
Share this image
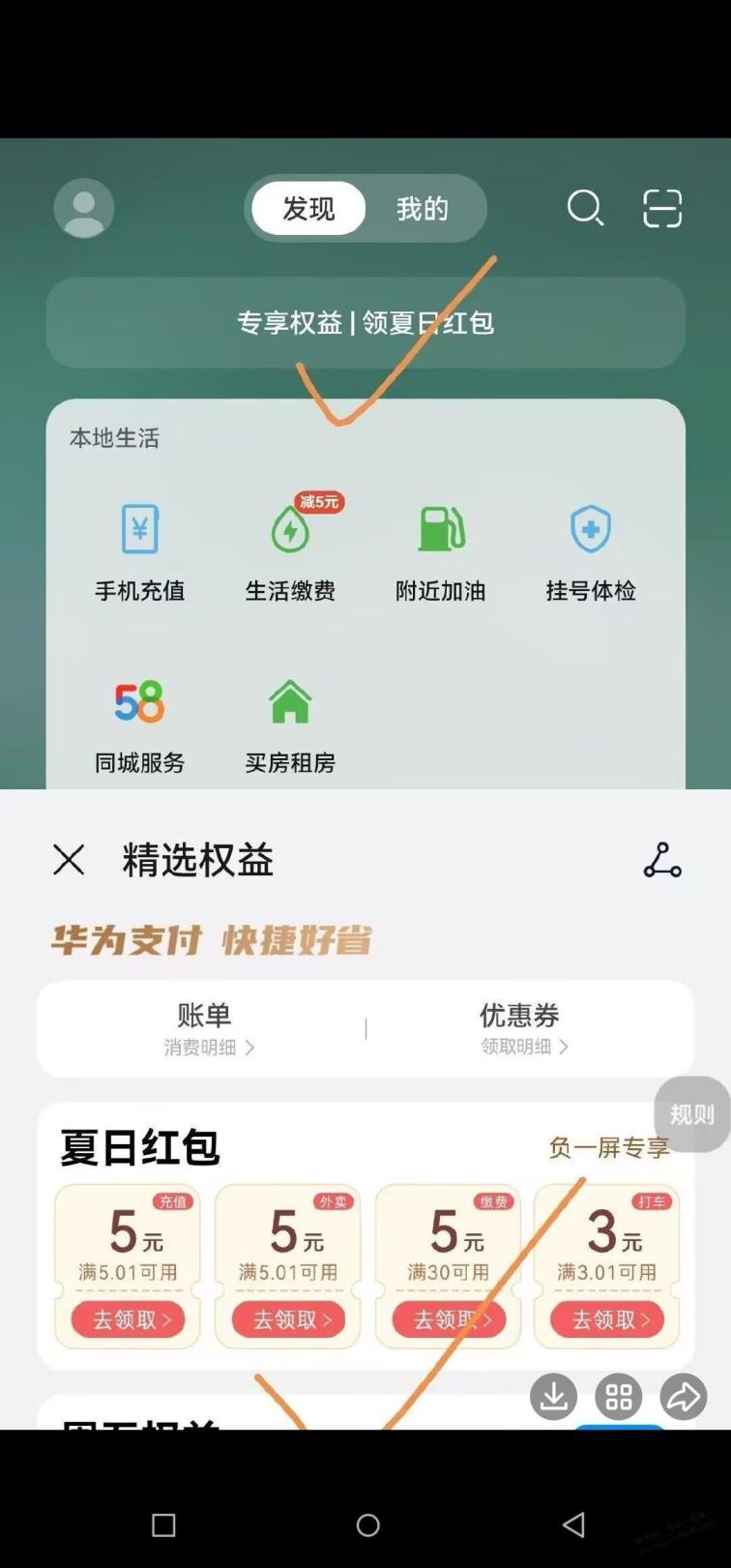point(684,1397)
